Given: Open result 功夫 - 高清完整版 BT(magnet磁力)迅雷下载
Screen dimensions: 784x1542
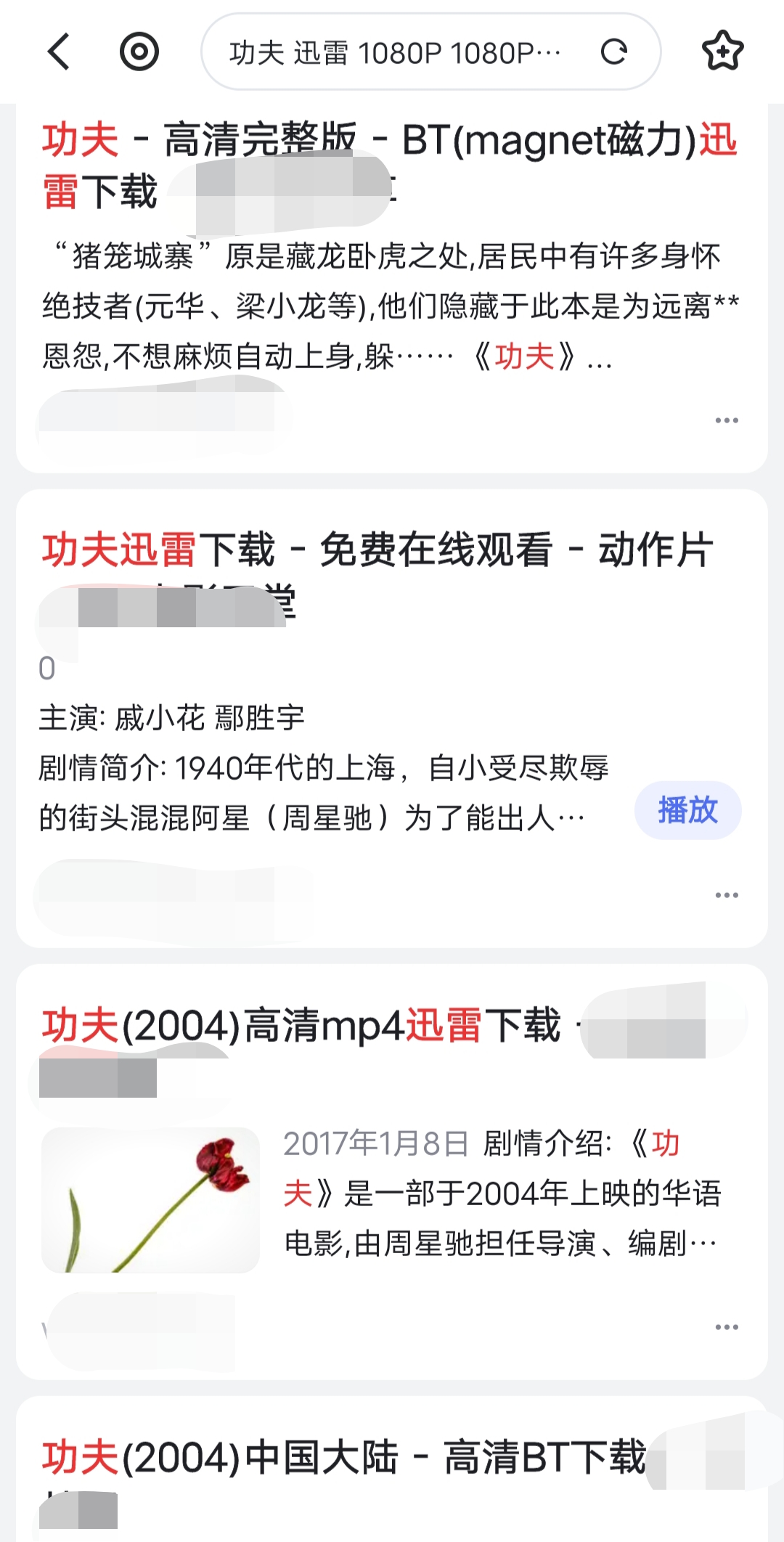Looking at the screenshot, I should coord(388,140).
